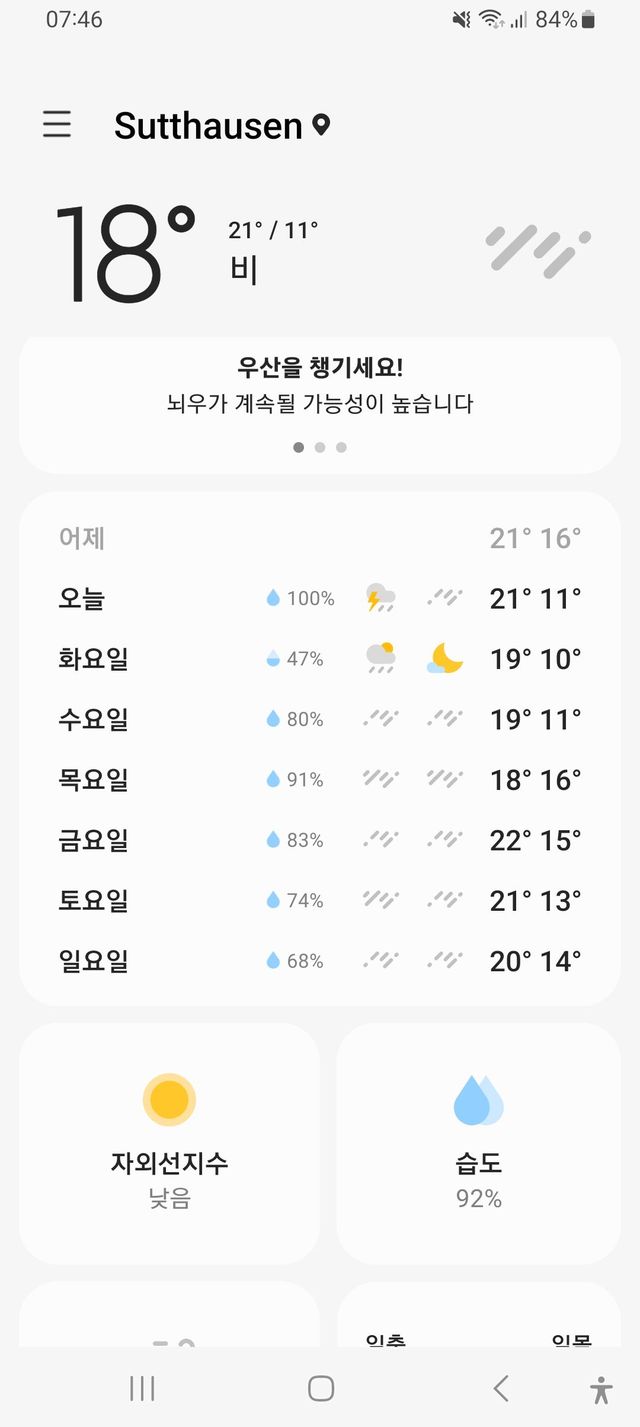This screenshot has height=1427, width=640.
Task: Open Saturday (토요일) forecast row
Action: click(319, 901)
